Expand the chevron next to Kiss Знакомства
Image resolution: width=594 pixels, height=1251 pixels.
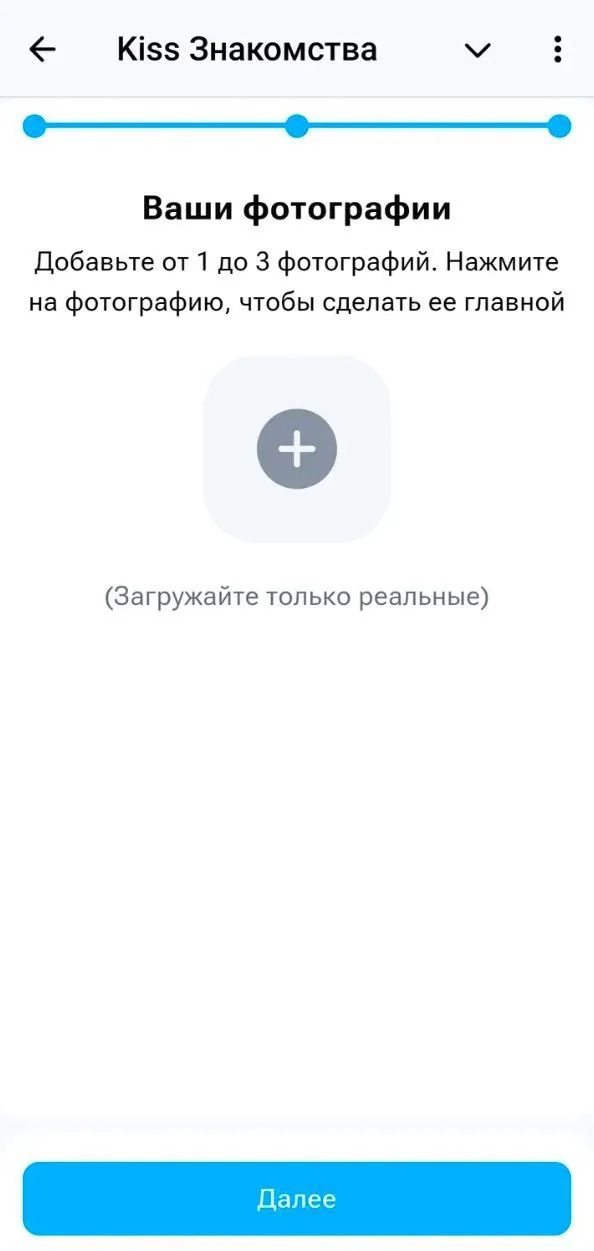pos(479,50)
